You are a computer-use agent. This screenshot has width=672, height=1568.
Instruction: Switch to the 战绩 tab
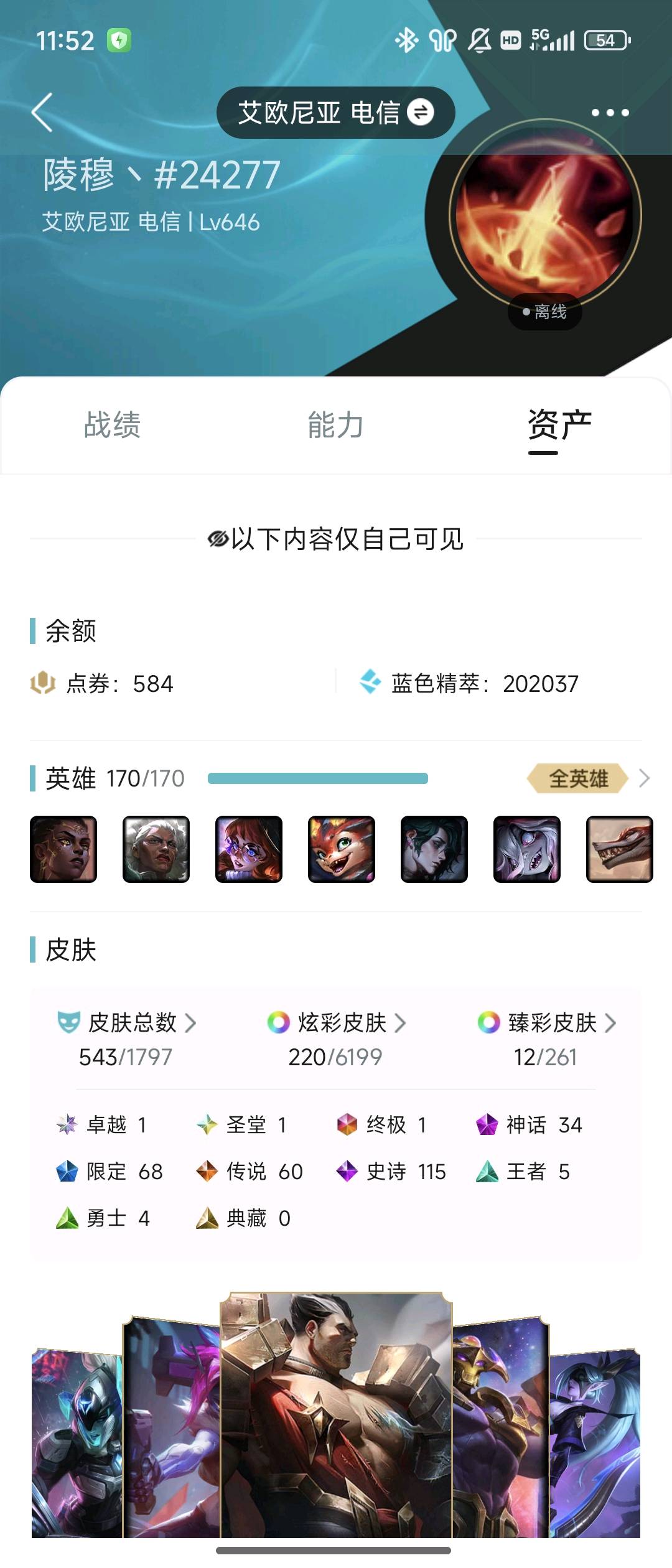pos(112,425)
